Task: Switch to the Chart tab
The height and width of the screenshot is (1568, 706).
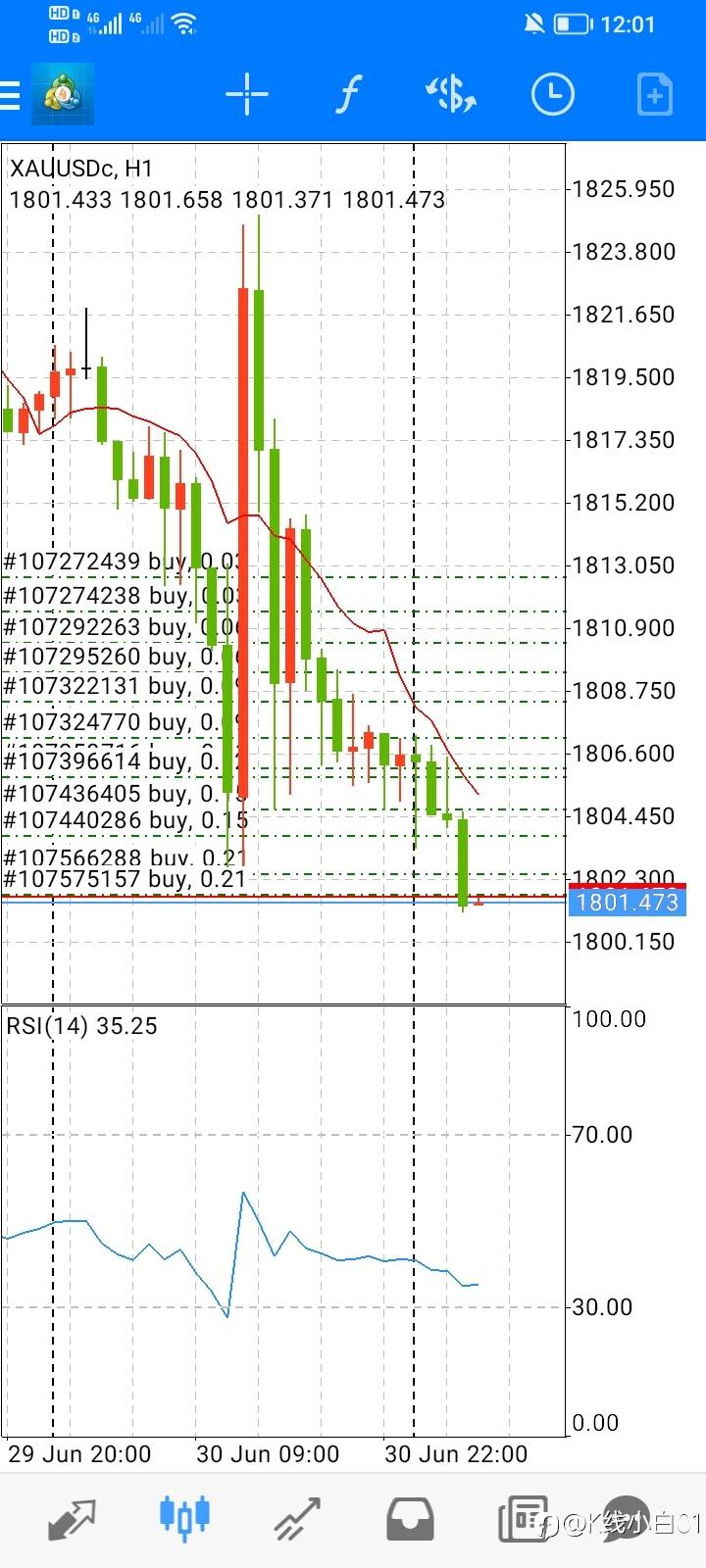Action: click(x=184, y=1519)
